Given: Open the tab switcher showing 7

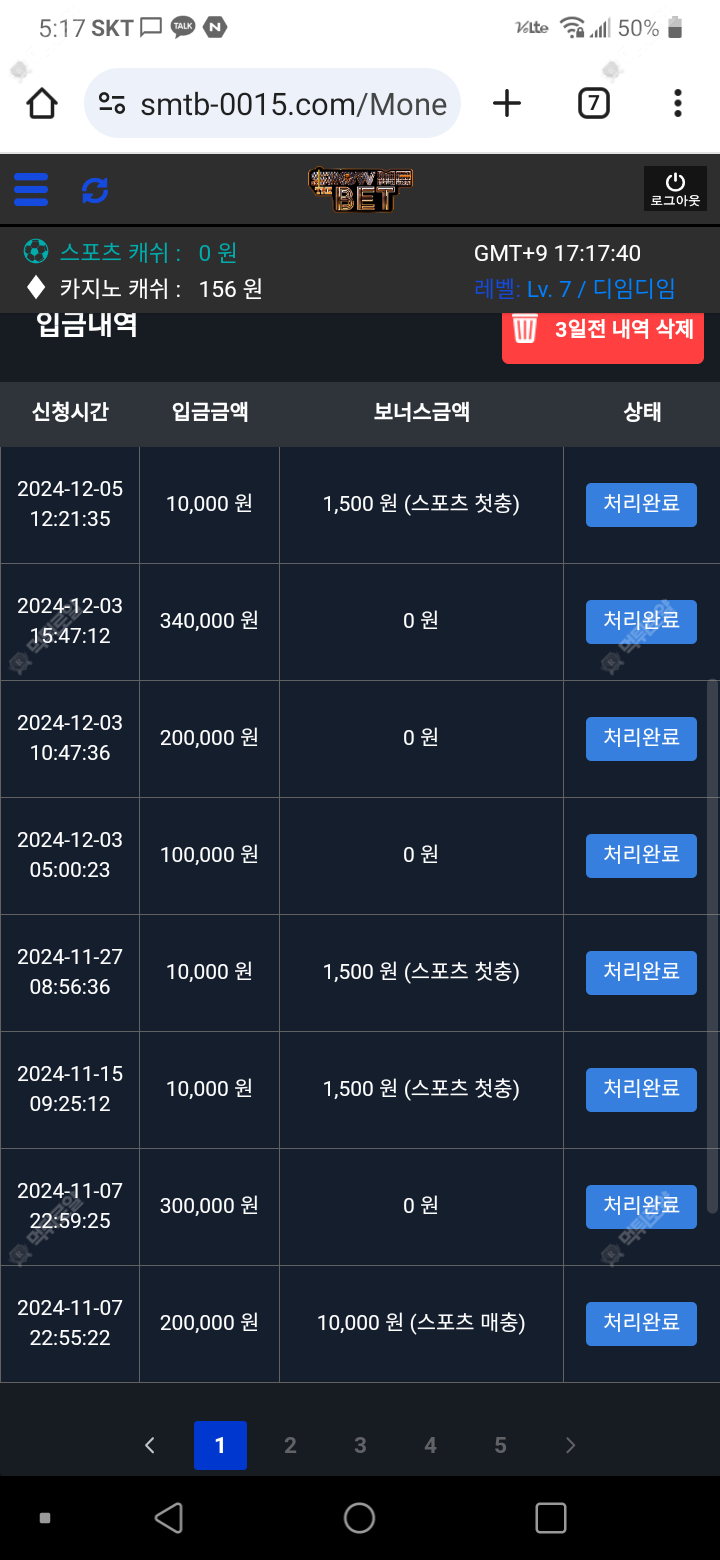Looking at the screenshot, I should tap(594, 103).
